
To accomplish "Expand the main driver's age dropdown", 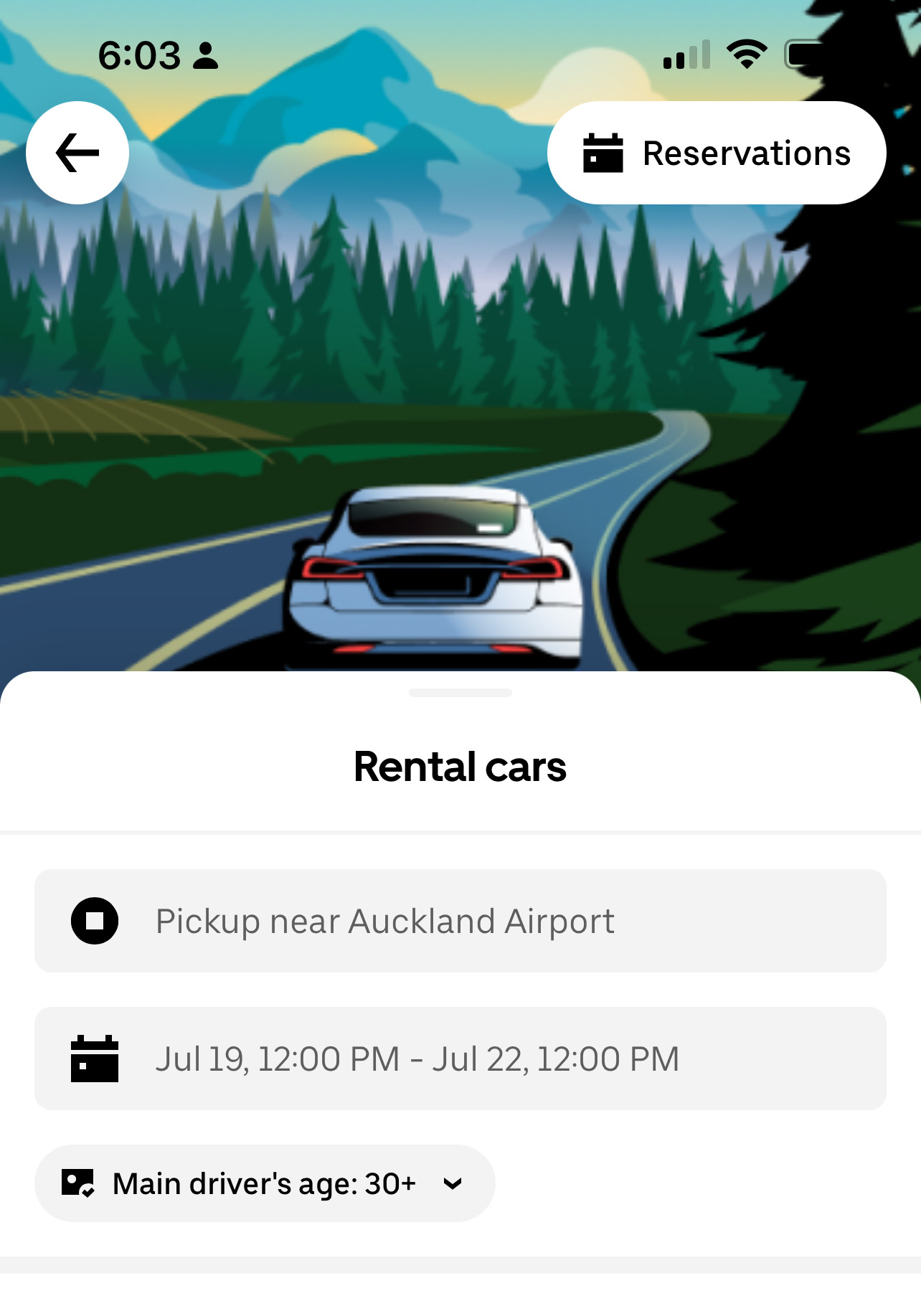I will point(265,1183).
